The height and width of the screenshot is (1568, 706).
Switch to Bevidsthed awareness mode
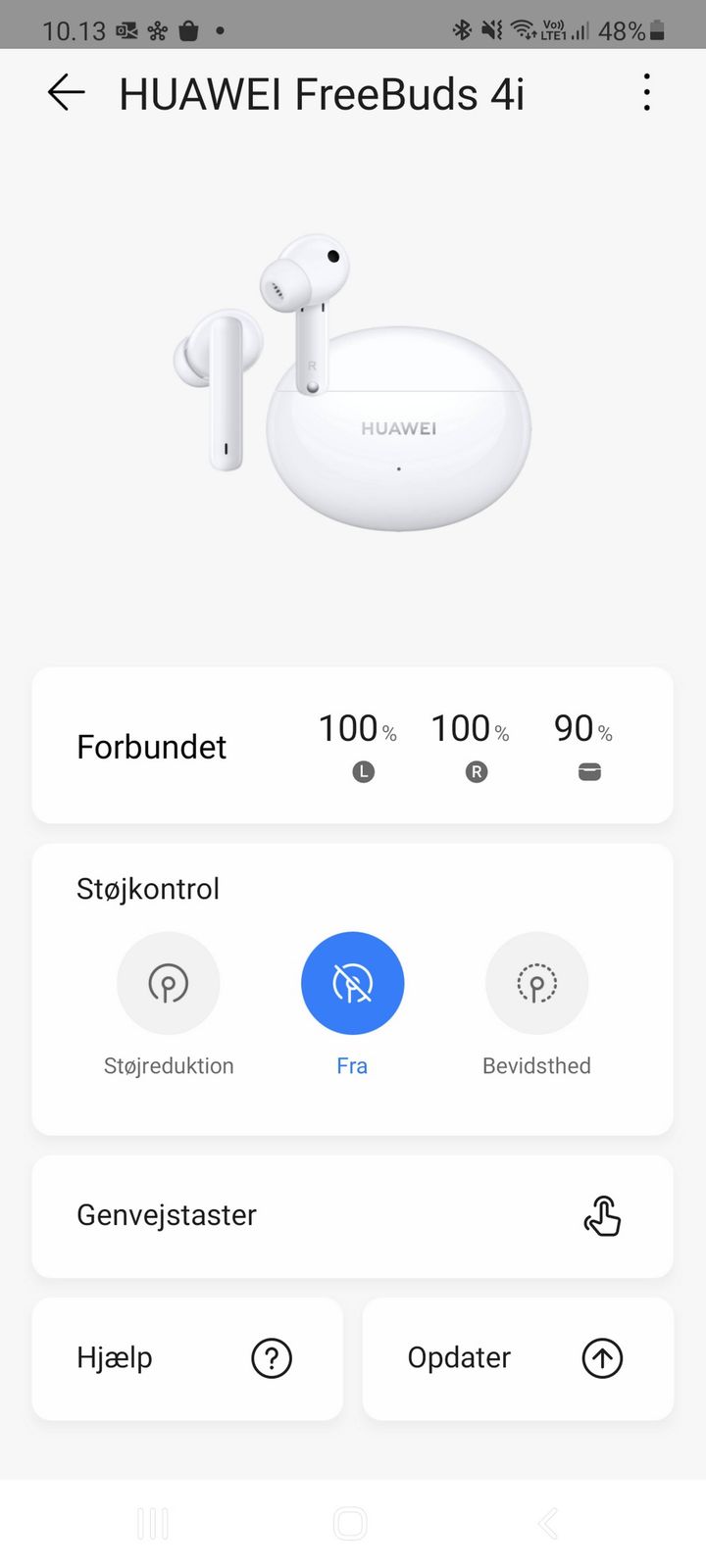pyautogui.click(x=536, y=983)
